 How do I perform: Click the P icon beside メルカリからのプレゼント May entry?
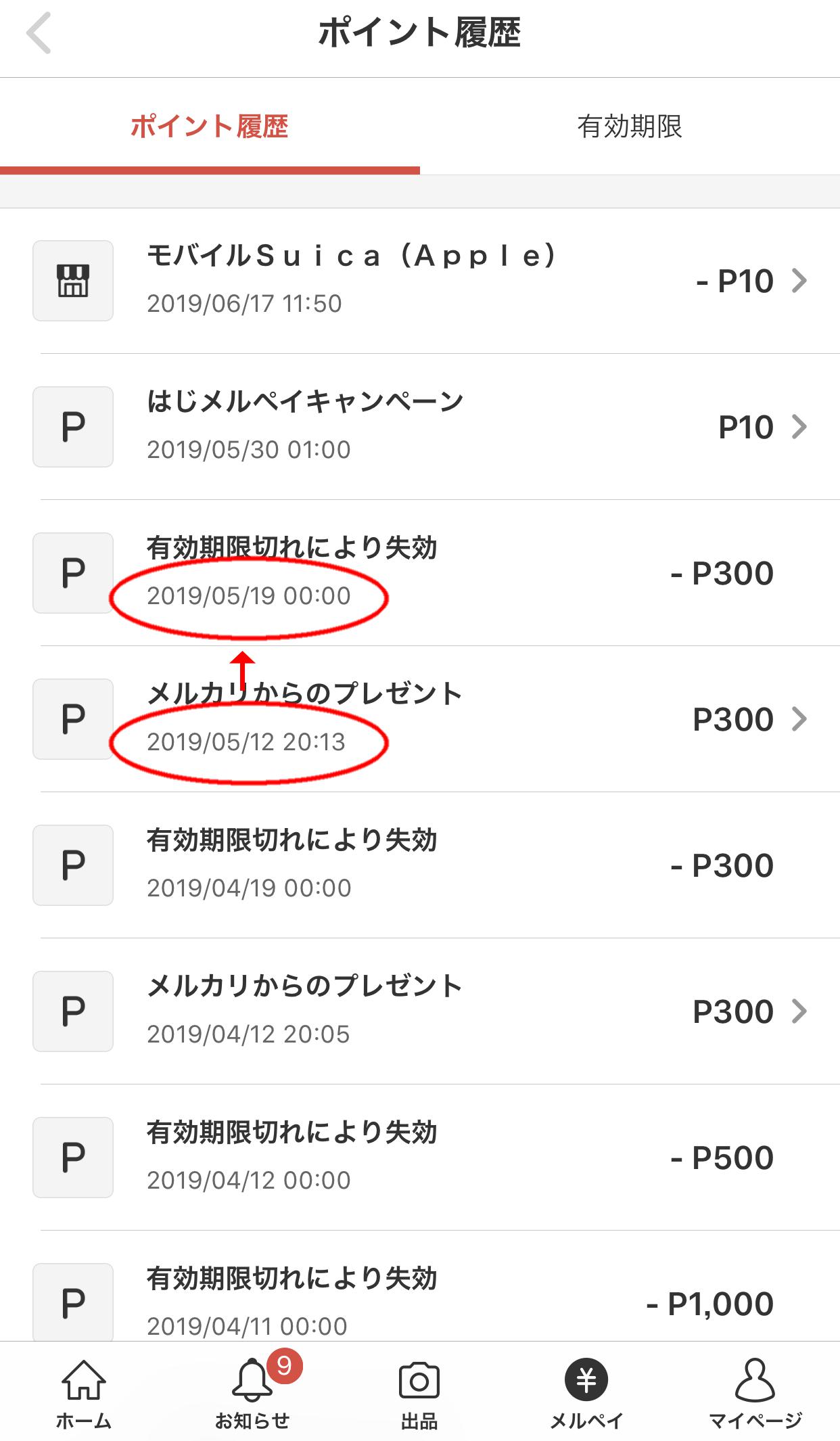[x=72, y=718]
